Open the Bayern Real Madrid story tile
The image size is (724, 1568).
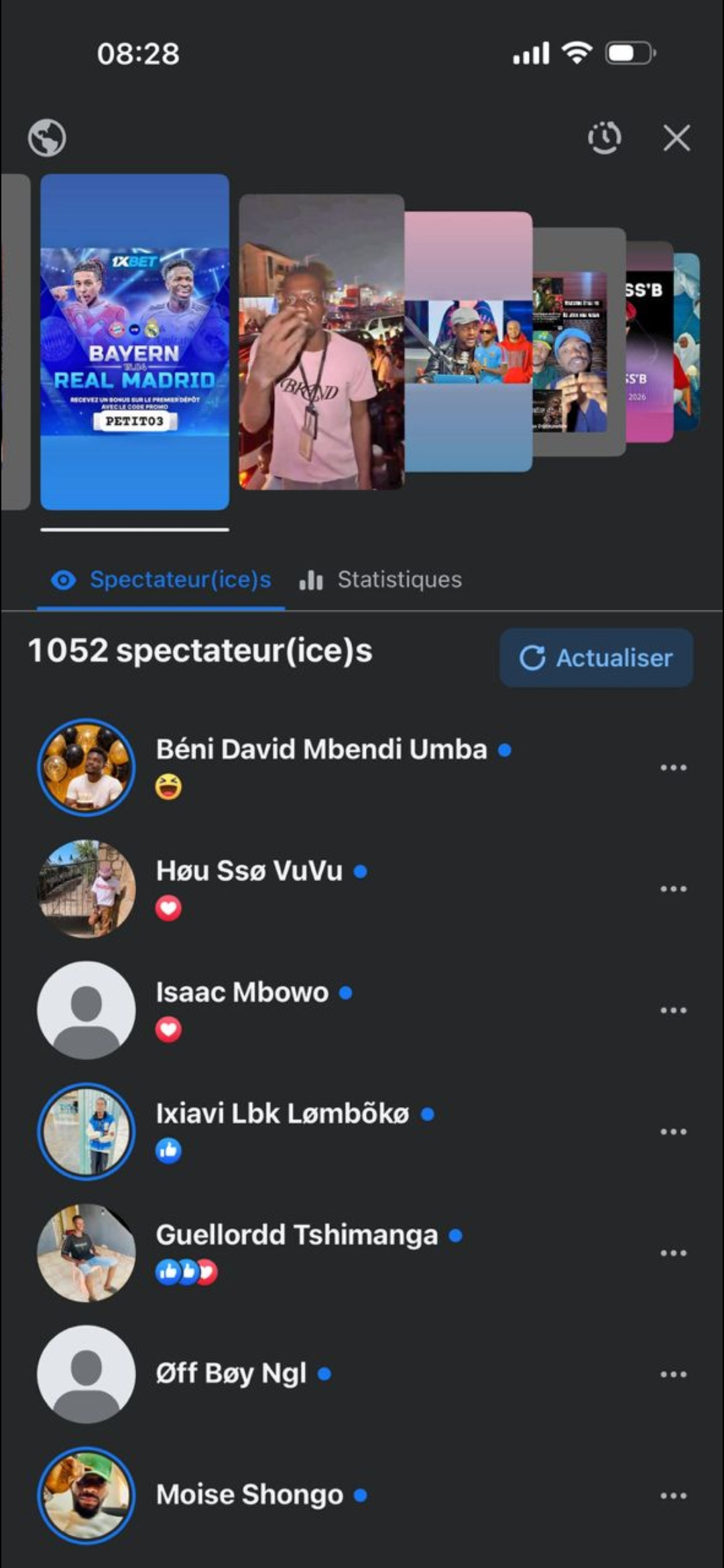pos(135,342)
